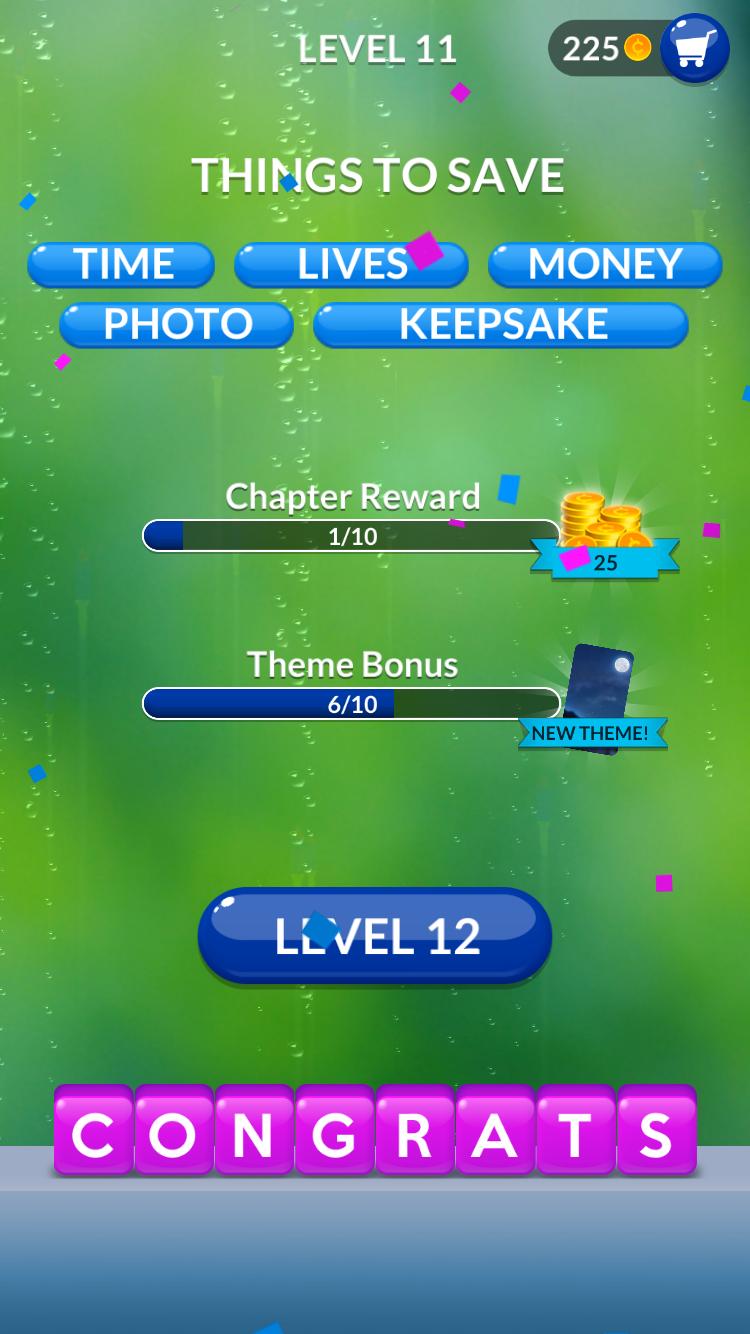Select the new theme card thumbnail
750x1334 pixels.
(600, 690)
